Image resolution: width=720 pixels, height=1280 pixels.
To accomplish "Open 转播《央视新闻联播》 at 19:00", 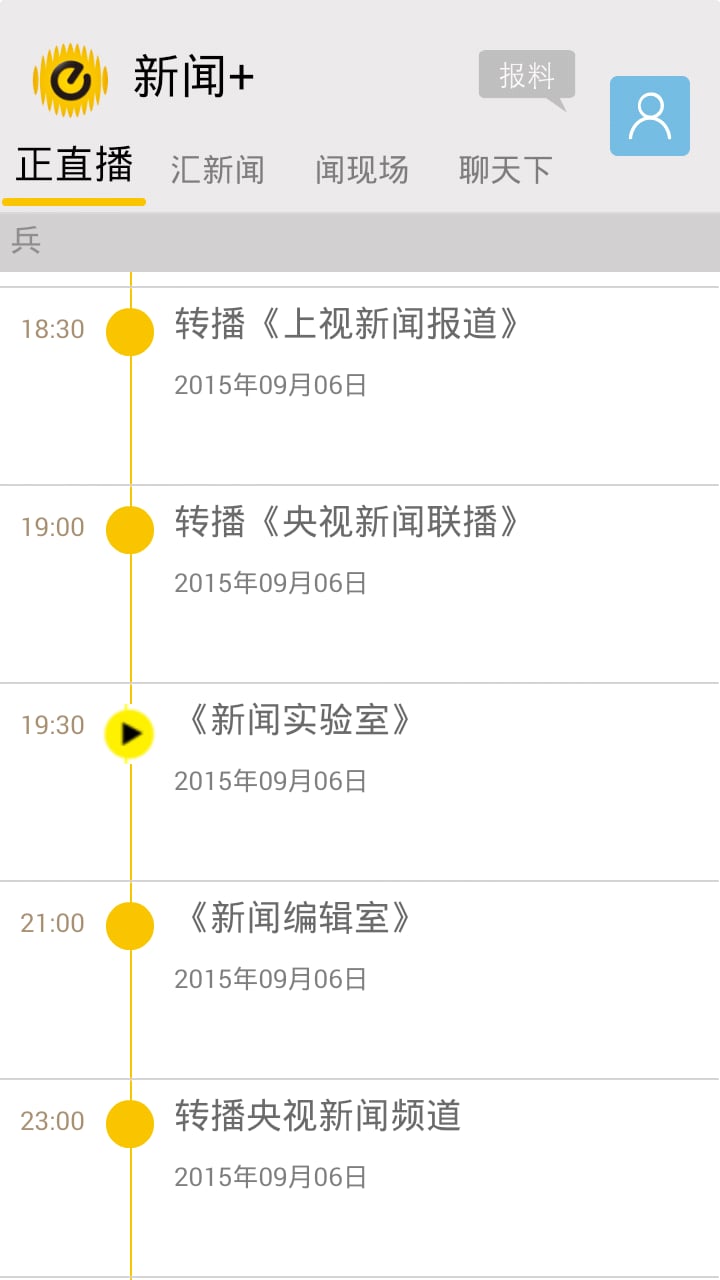I will pyautogui.click(x=346, y=523).
